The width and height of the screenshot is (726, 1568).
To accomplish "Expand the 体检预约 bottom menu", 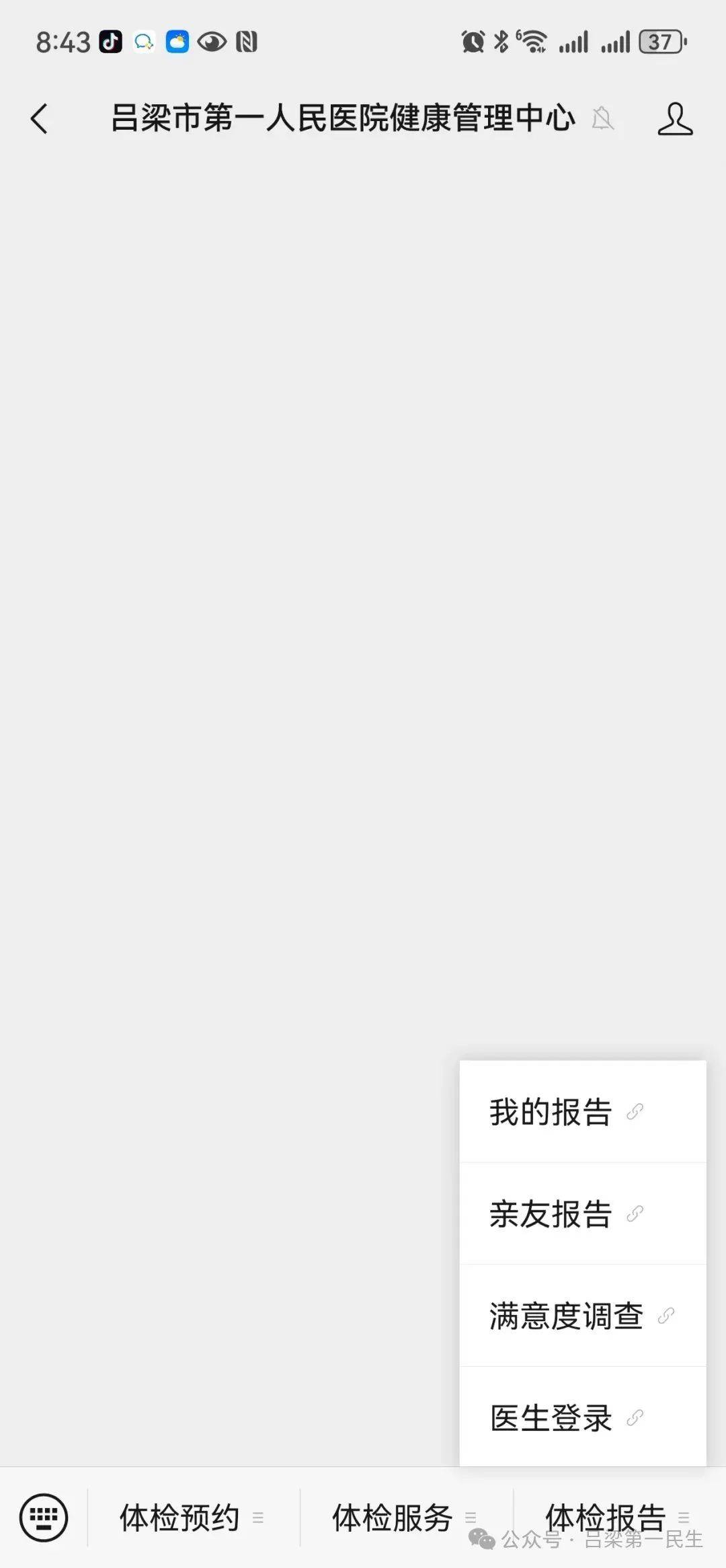I will point(193,1518).
